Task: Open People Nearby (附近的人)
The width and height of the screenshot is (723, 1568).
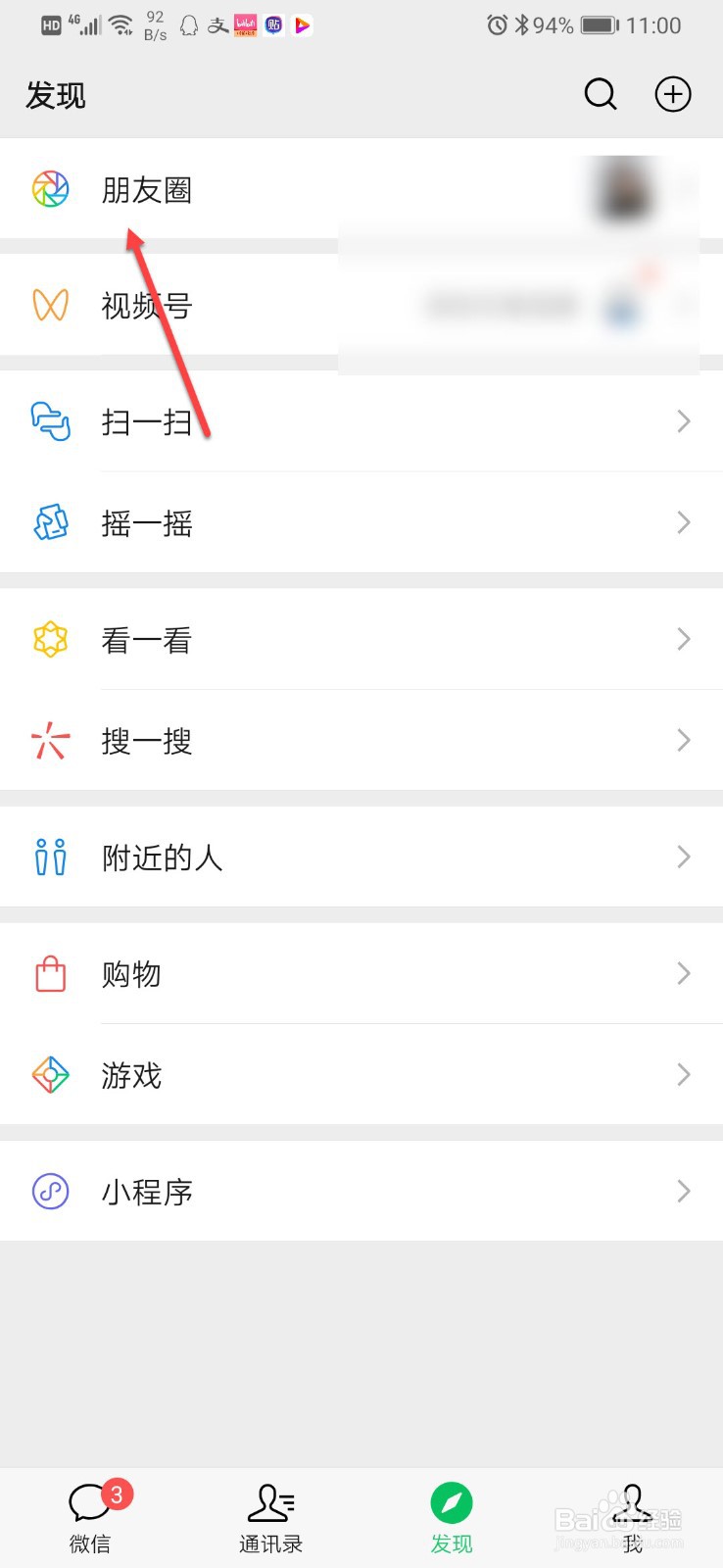Action: [163, 857]
